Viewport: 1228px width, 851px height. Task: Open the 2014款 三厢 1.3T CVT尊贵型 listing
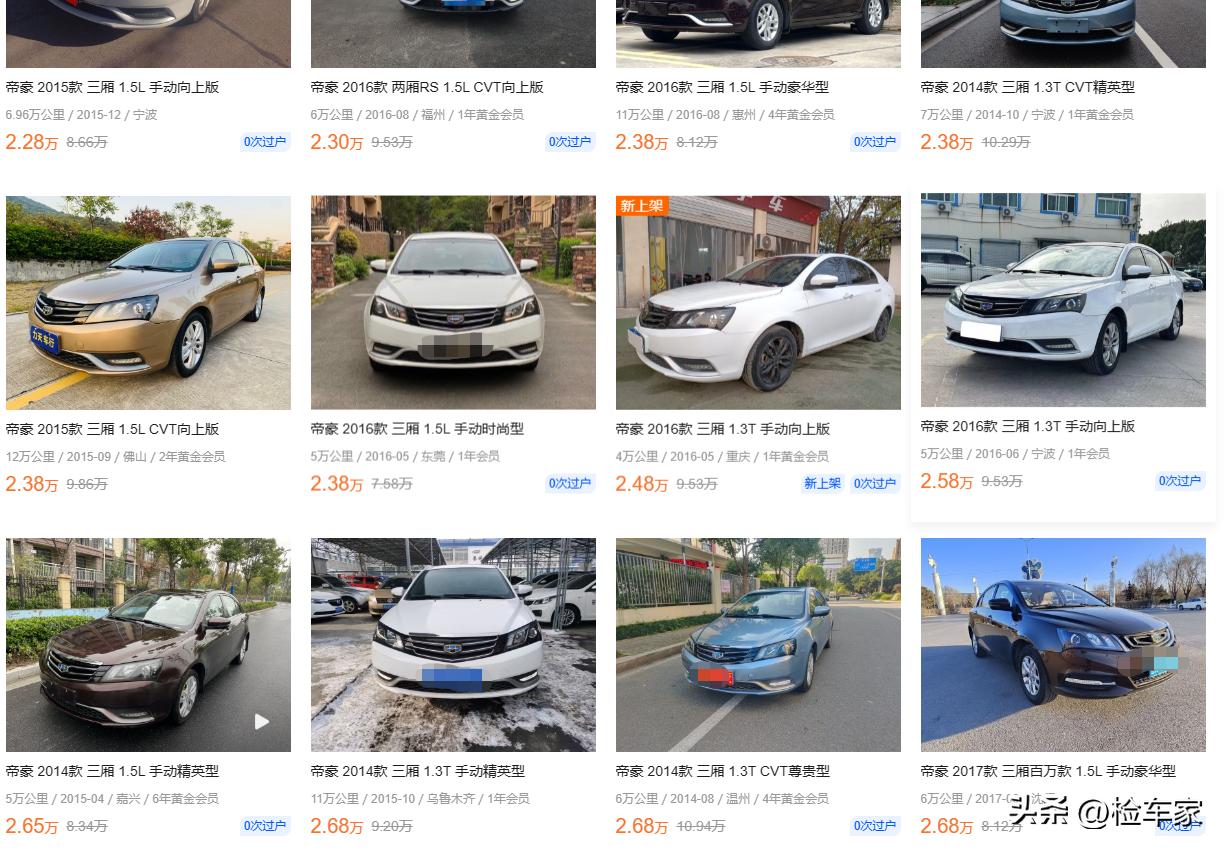(x=722, y=771)
